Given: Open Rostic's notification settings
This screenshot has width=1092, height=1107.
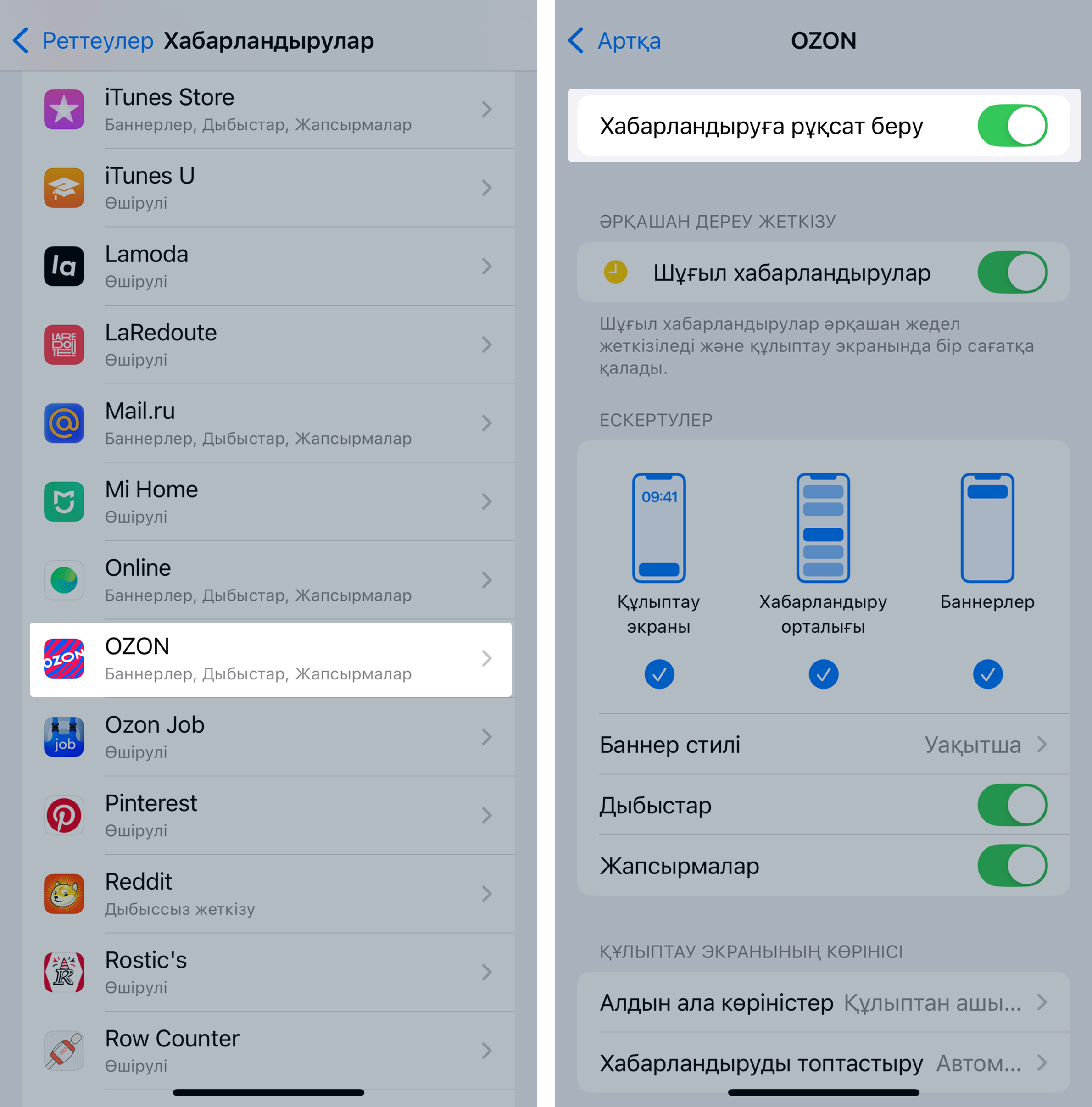Looking at the screenshot, I should point(269,972).
